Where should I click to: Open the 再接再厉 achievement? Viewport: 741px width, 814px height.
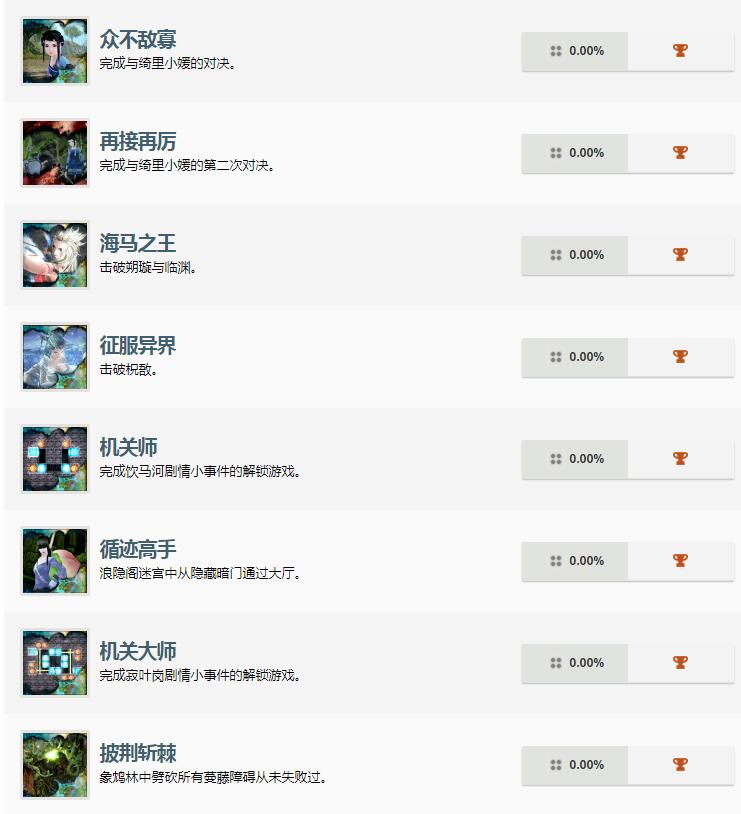pyautogui.click(x=138, y=142)
